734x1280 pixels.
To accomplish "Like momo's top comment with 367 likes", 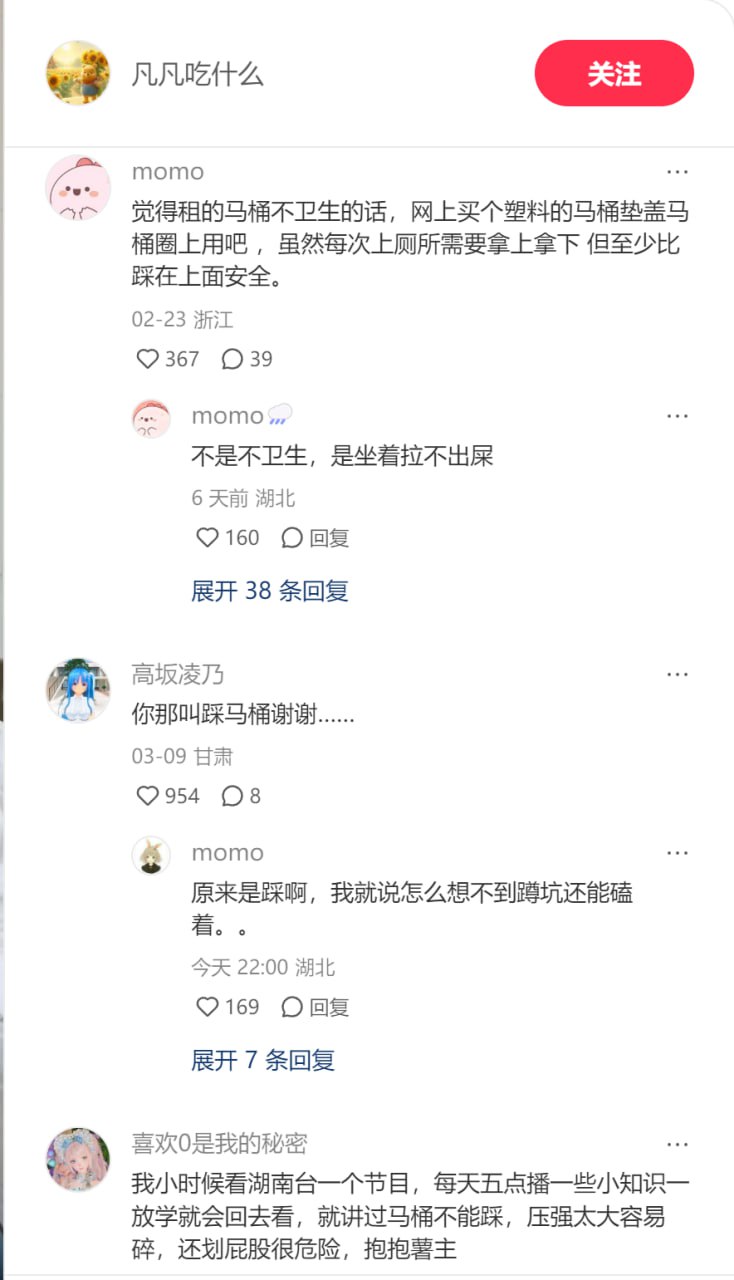I will [x=148, y=358].
